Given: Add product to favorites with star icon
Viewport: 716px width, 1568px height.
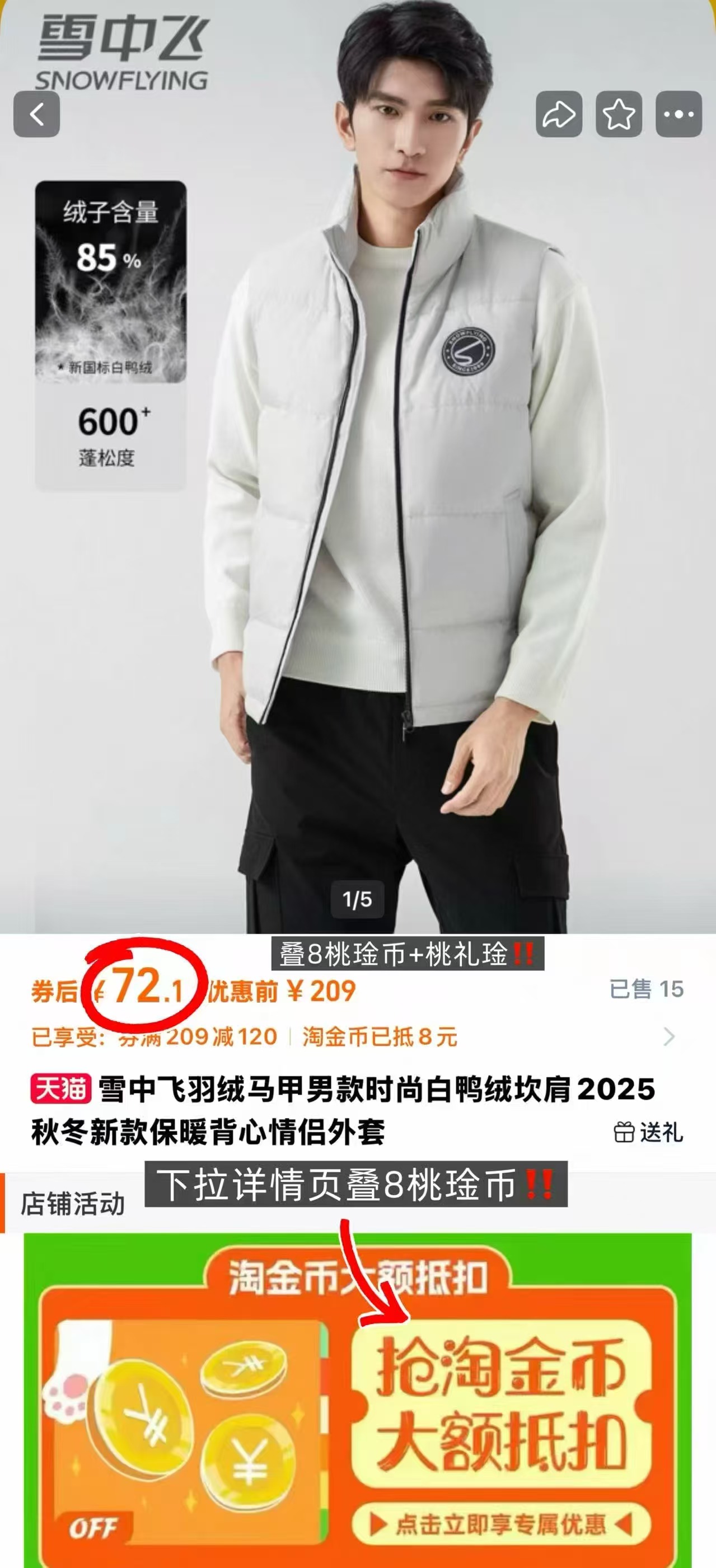Looking at the screenshot, I should tap(618, 114).
